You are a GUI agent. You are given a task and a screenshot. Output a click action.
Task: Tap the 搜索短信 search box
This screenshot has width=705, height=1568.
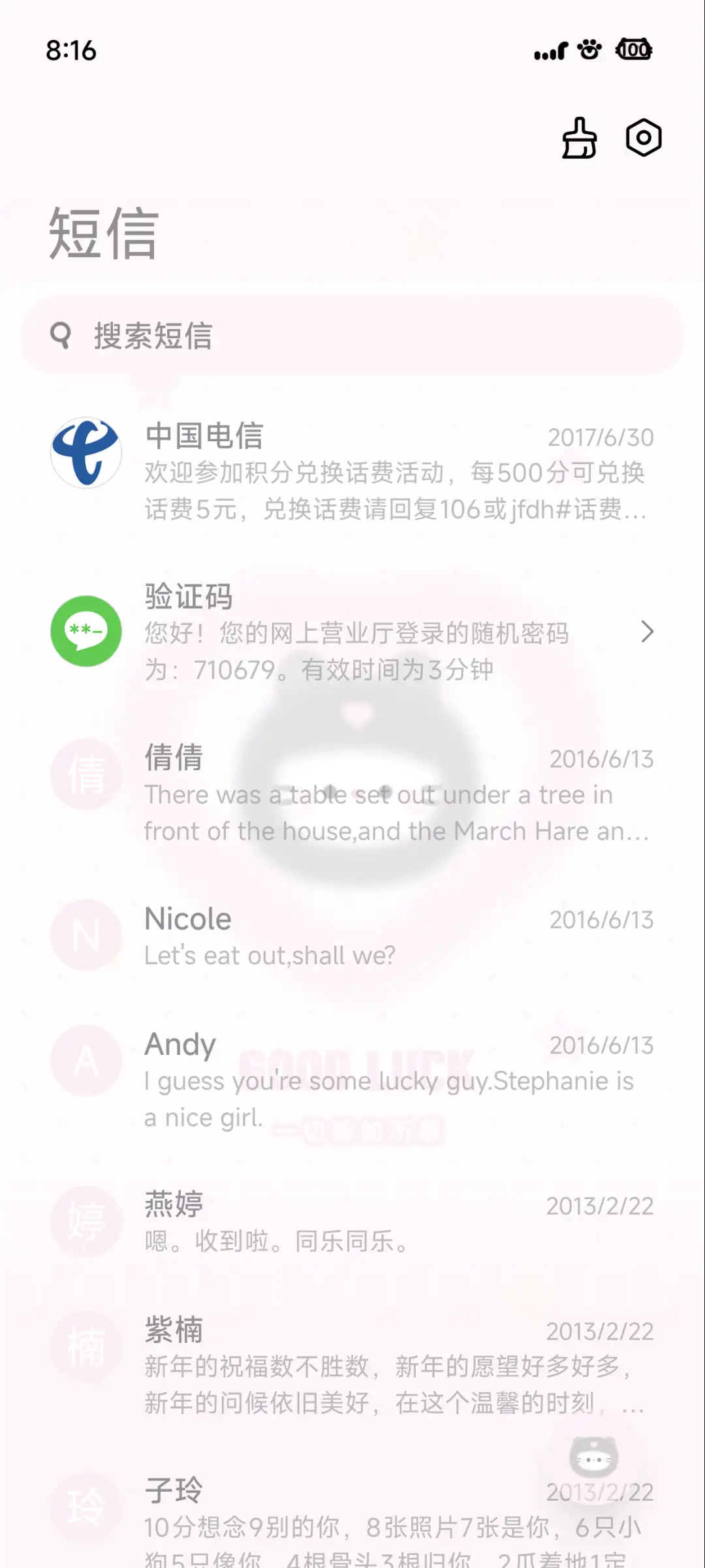(352, 336)
